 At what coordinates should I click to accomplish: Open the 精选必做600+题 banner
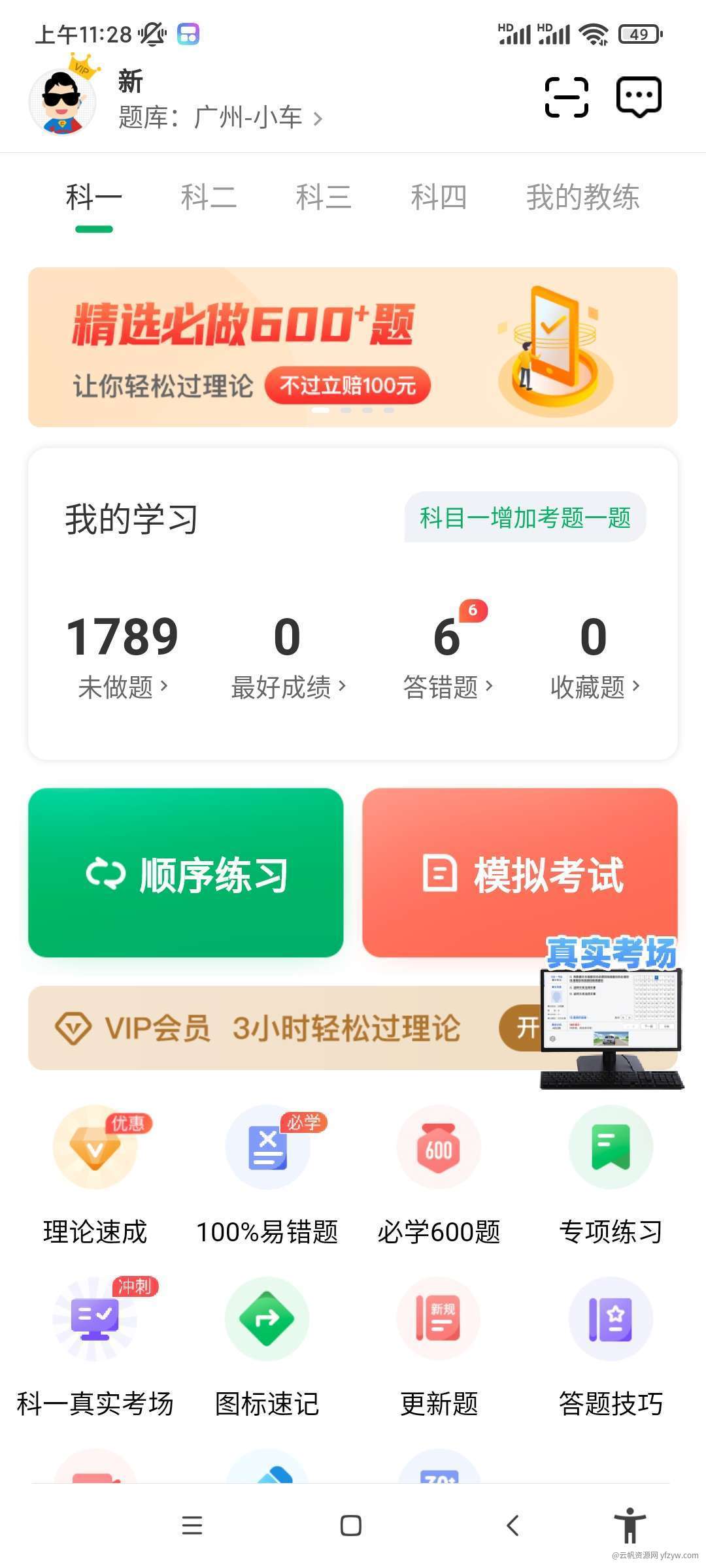pos(352,347)
